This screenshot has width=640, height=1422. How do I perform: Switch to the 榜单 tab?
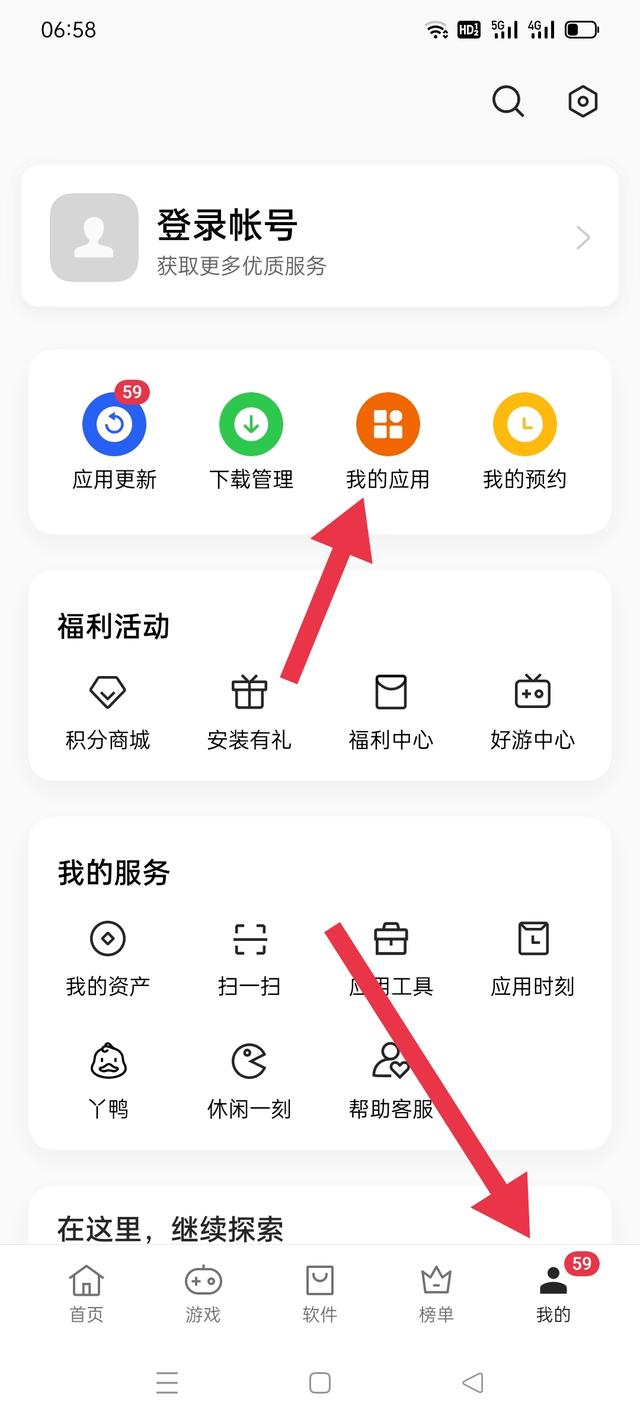[x=436, y=1294]
